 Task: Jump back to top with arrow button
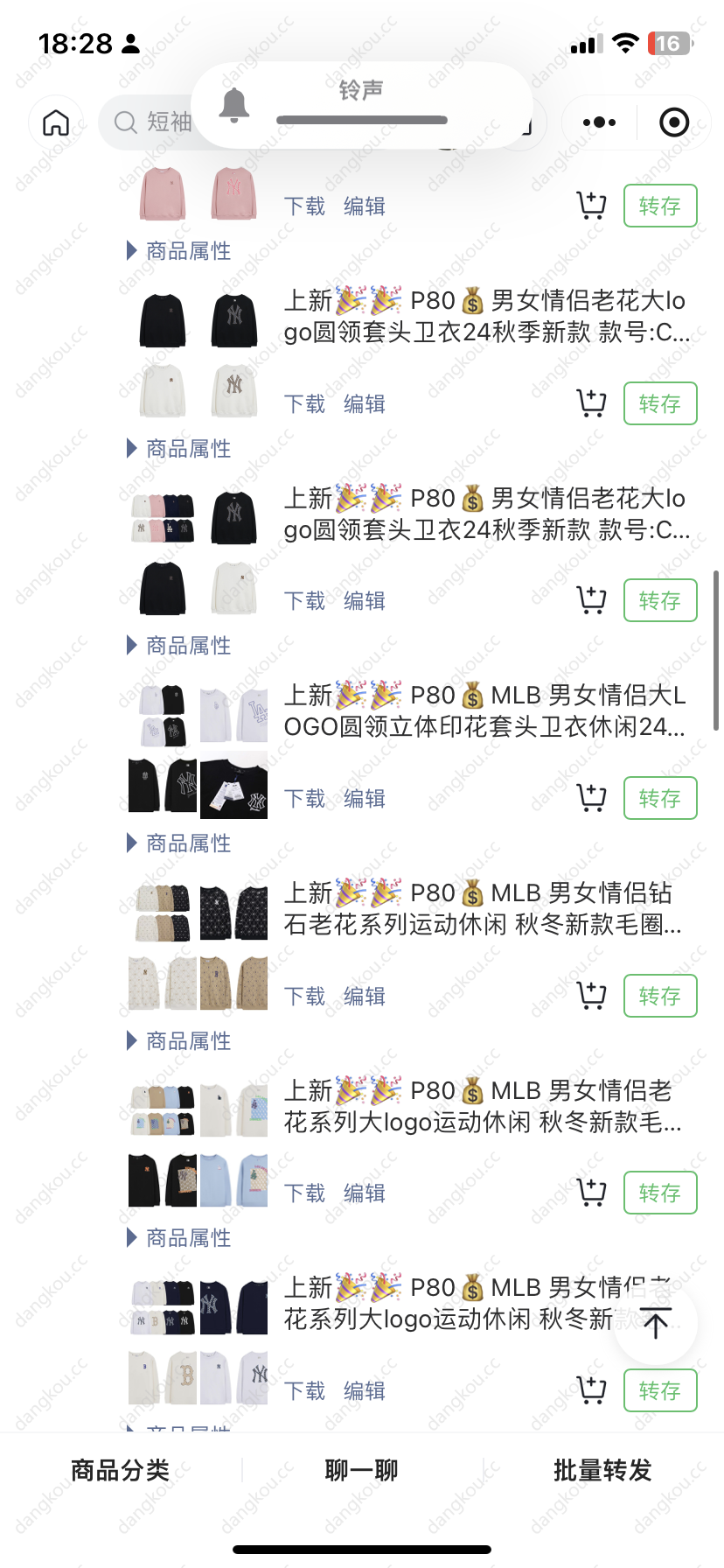[656, 1323]
